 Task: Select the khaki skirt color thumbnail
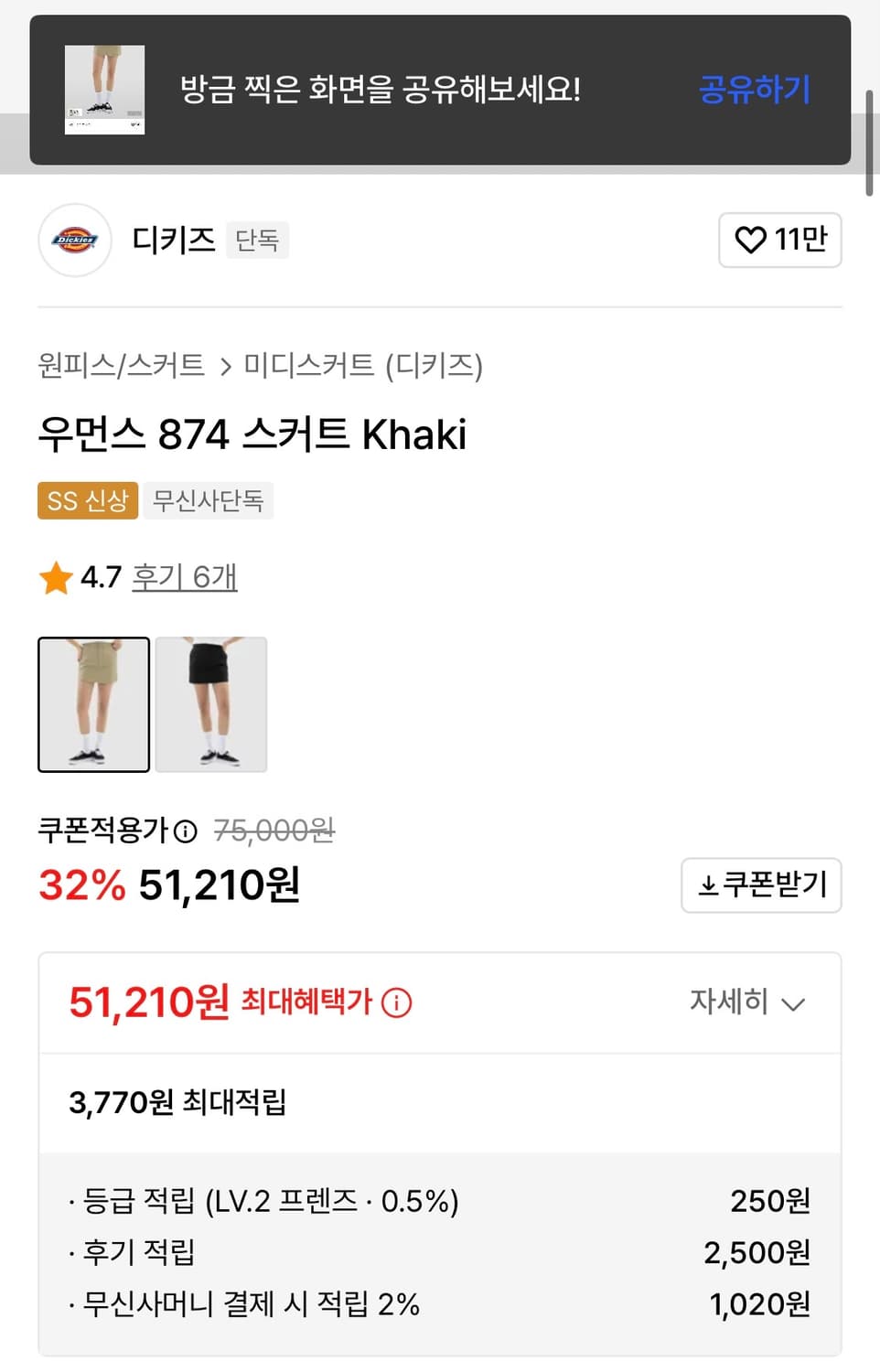coord(94,703)
